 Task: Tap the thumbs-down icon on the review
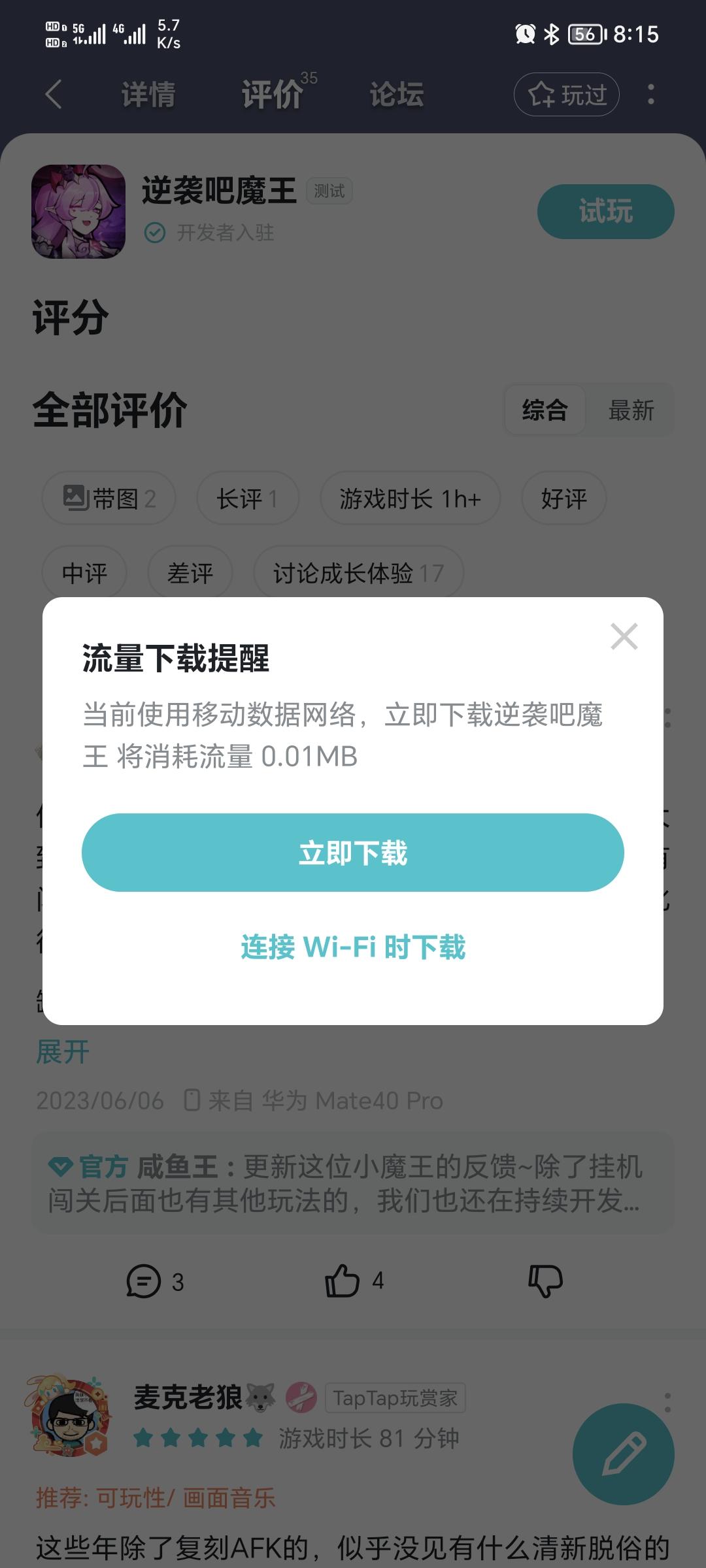[546, 1281]
